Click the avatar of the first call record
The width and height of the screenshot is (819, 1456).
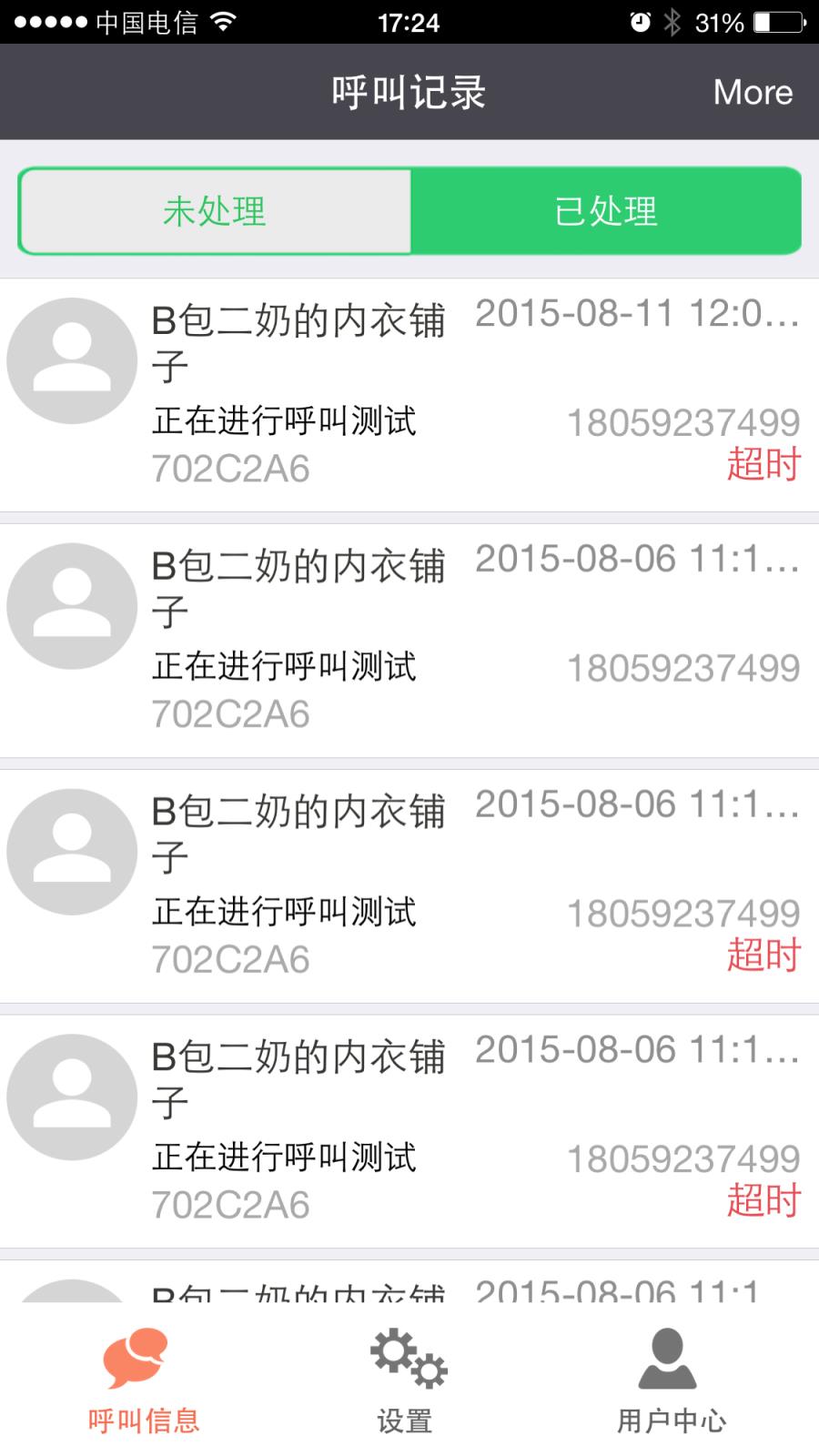(71, 360)
